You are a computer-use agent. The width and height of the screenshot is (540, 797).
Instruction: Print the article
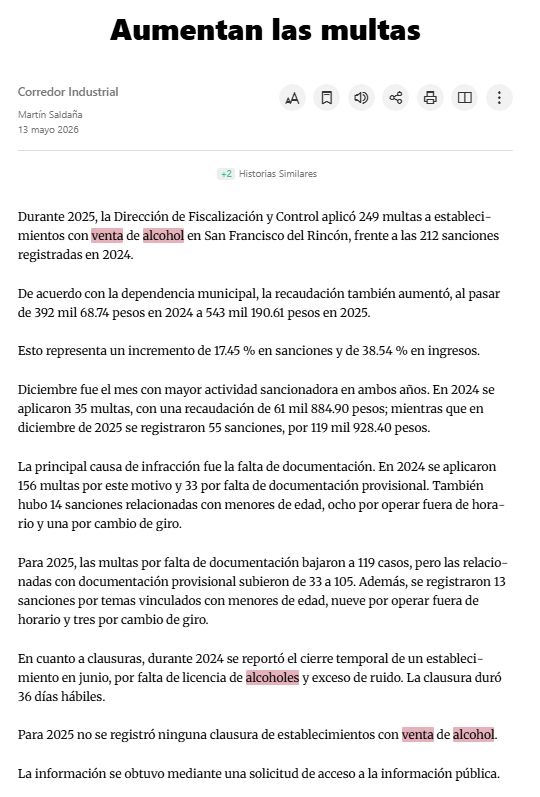click(x=430, y=98)
